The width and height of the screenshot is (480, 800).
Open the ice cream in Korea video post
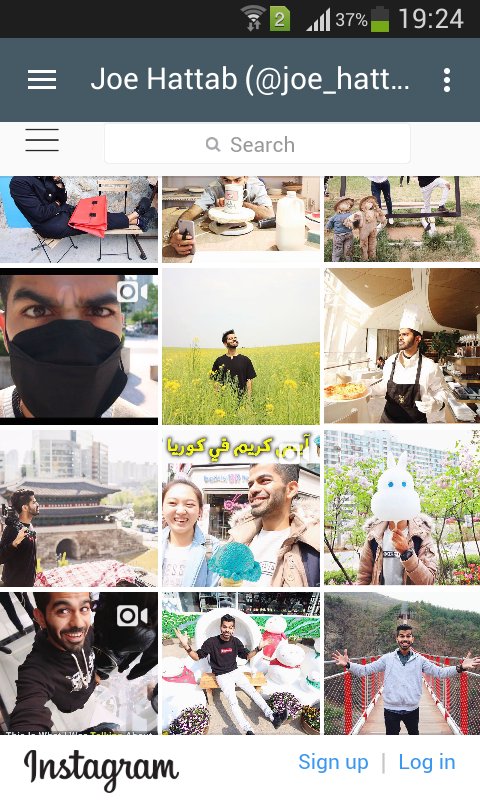[x=241, y=508]
